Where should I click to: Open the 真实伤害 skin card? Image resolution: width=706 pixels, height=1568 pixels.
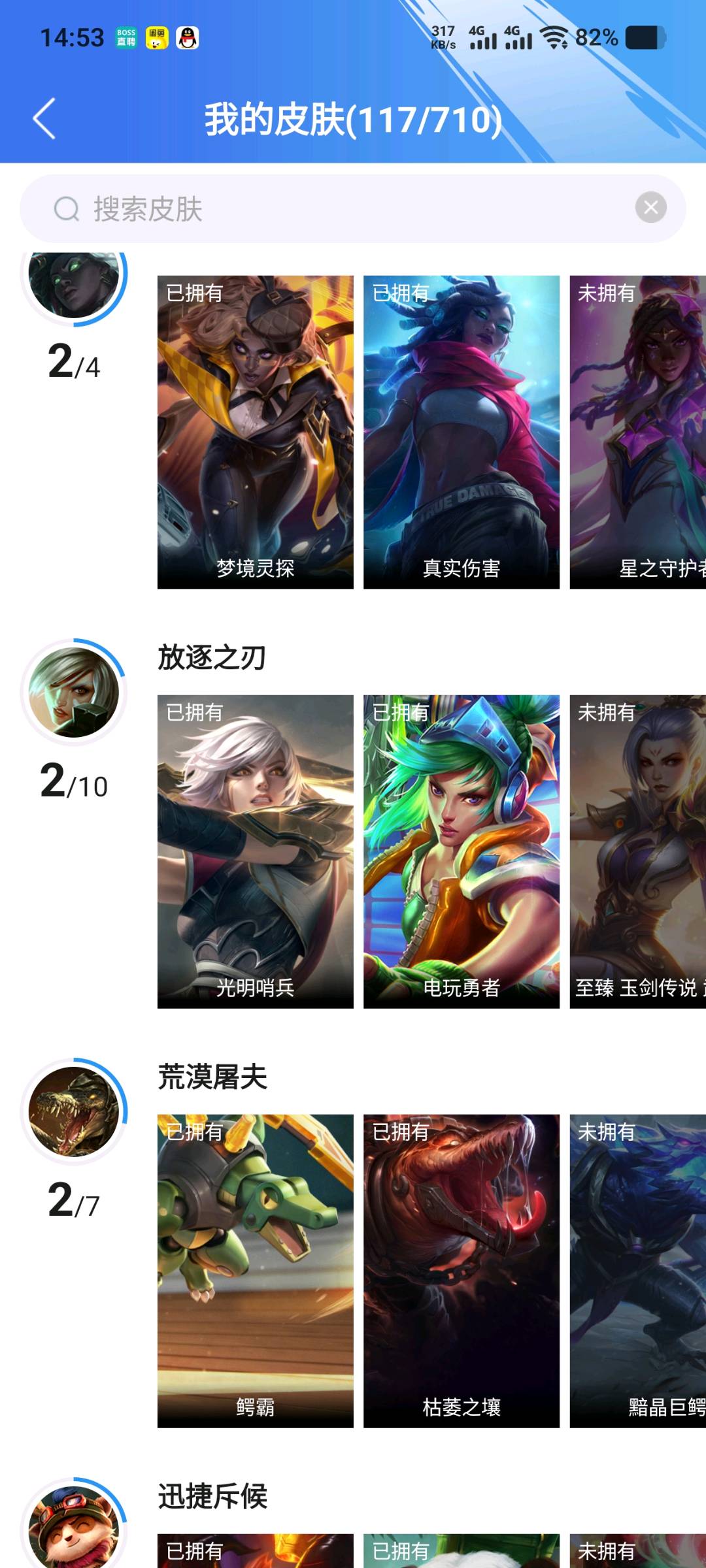(462, 432)
